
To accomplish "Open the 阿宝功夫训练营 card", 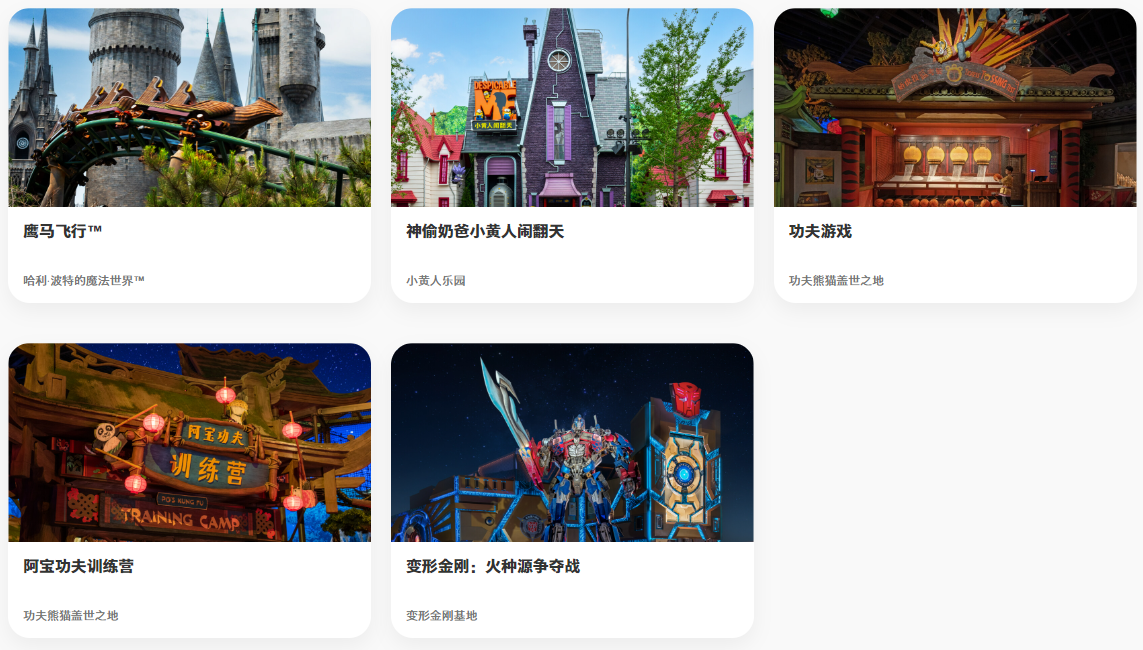I will (189, 490).
